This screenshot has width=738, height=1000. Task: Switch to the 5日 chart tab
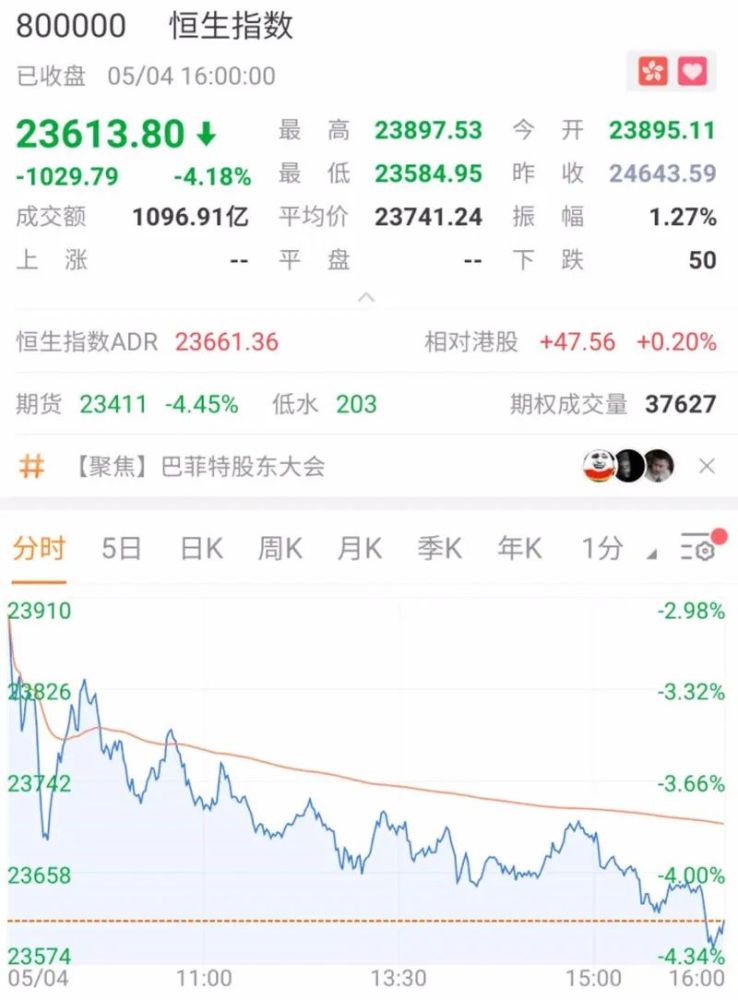tap(122, 548)
